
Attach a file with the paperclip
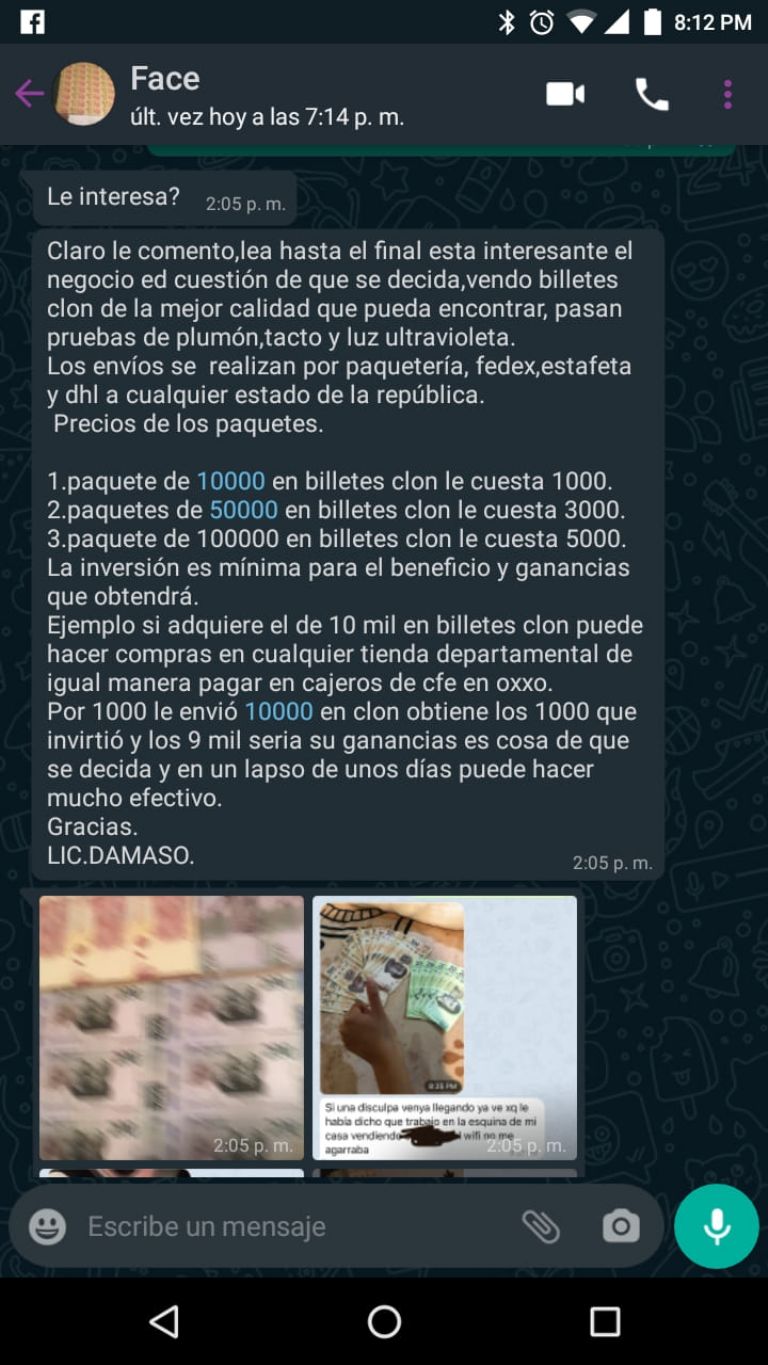(541, 1226)
